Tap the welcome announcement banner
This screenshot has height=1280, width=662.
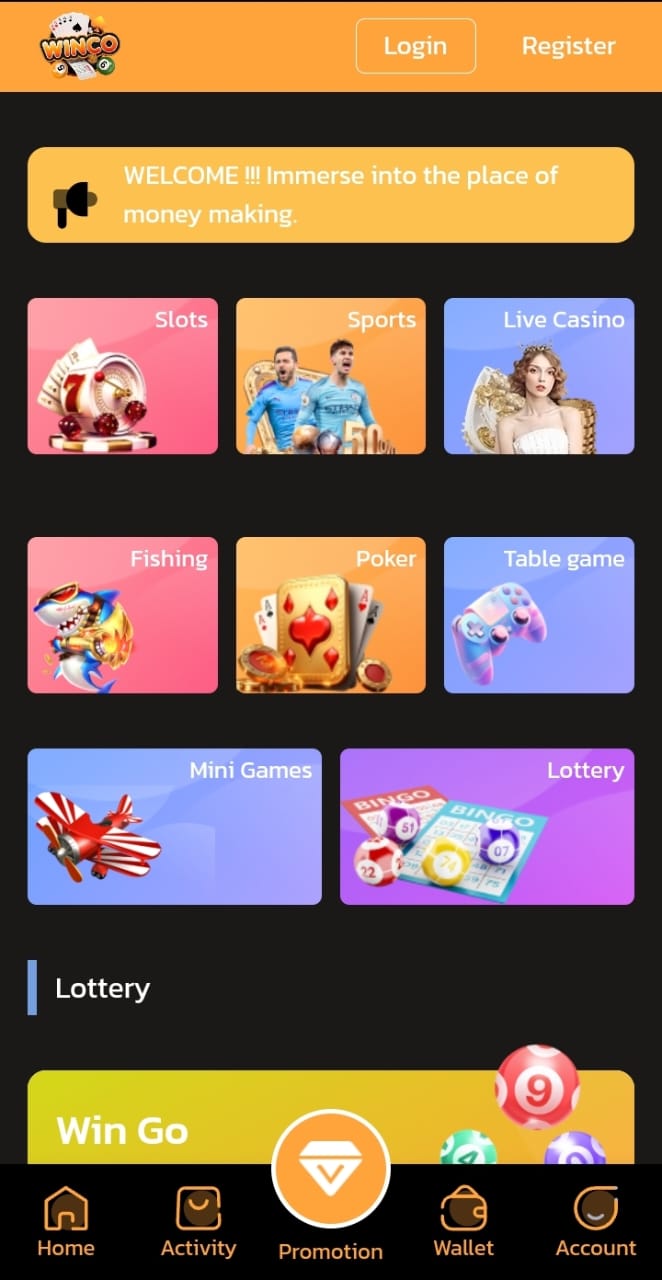tap(331, 195)
